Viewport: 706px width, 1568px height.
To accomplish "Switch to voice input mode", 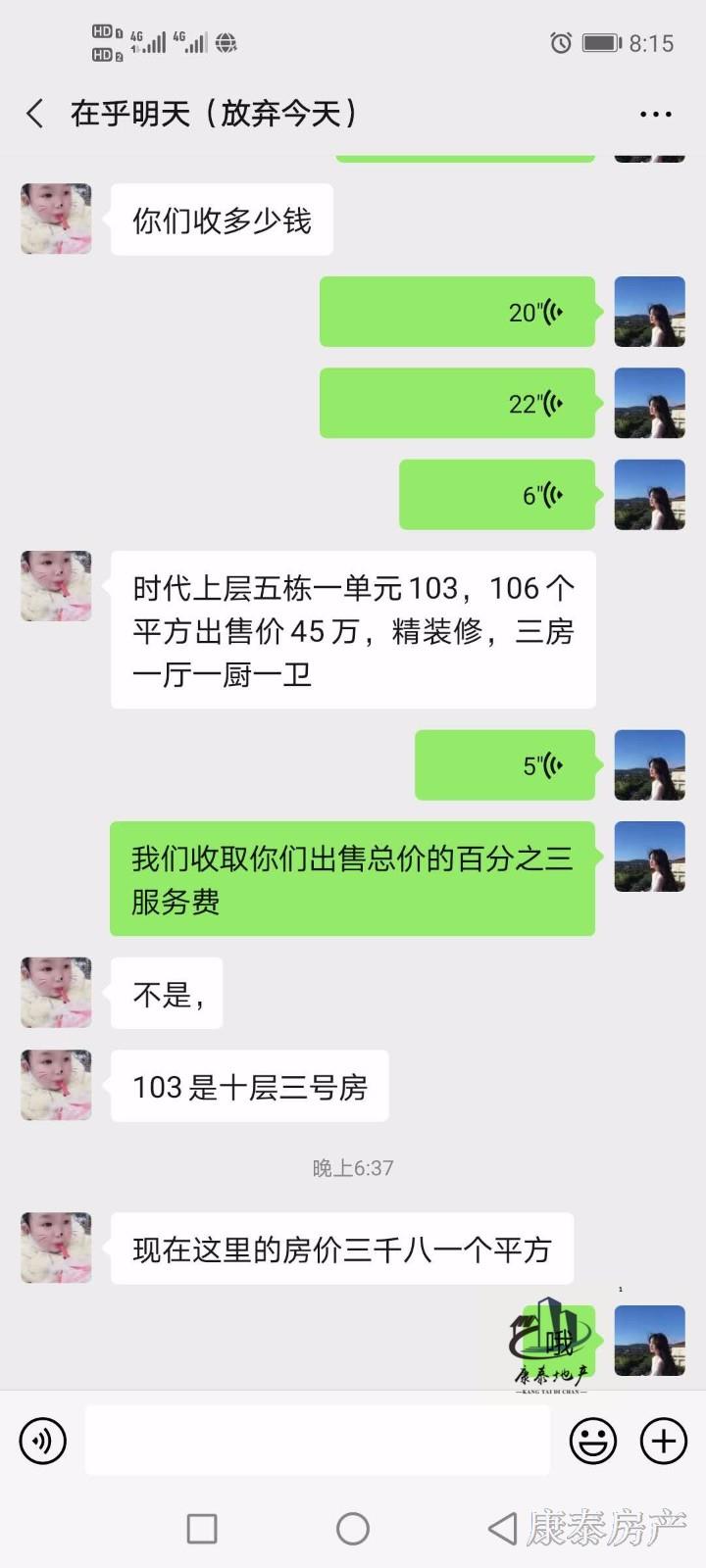I will tap(43, 1441).
